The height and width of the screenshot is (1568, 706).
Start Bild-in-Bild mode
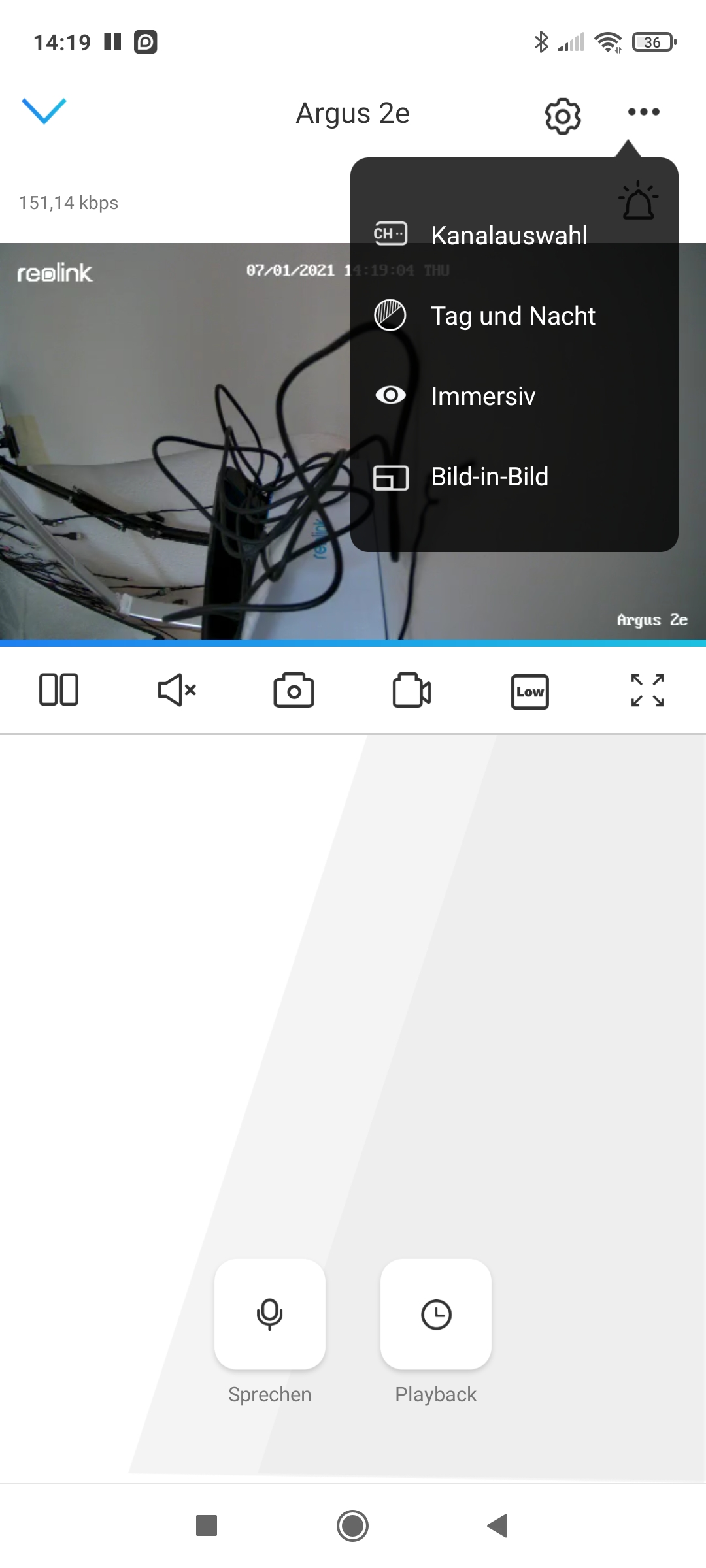coord(489,477)
